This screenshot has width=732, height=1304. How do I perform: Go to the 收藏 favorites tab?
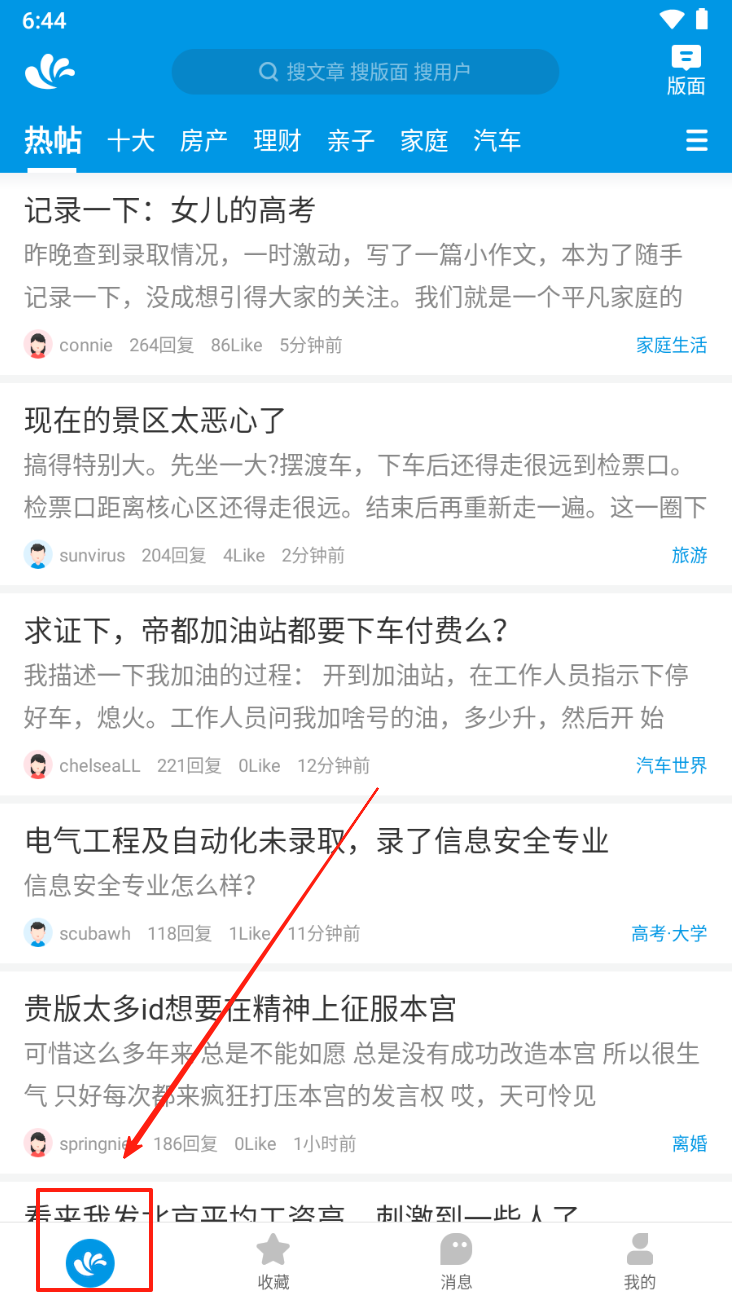coord(273,1262)
